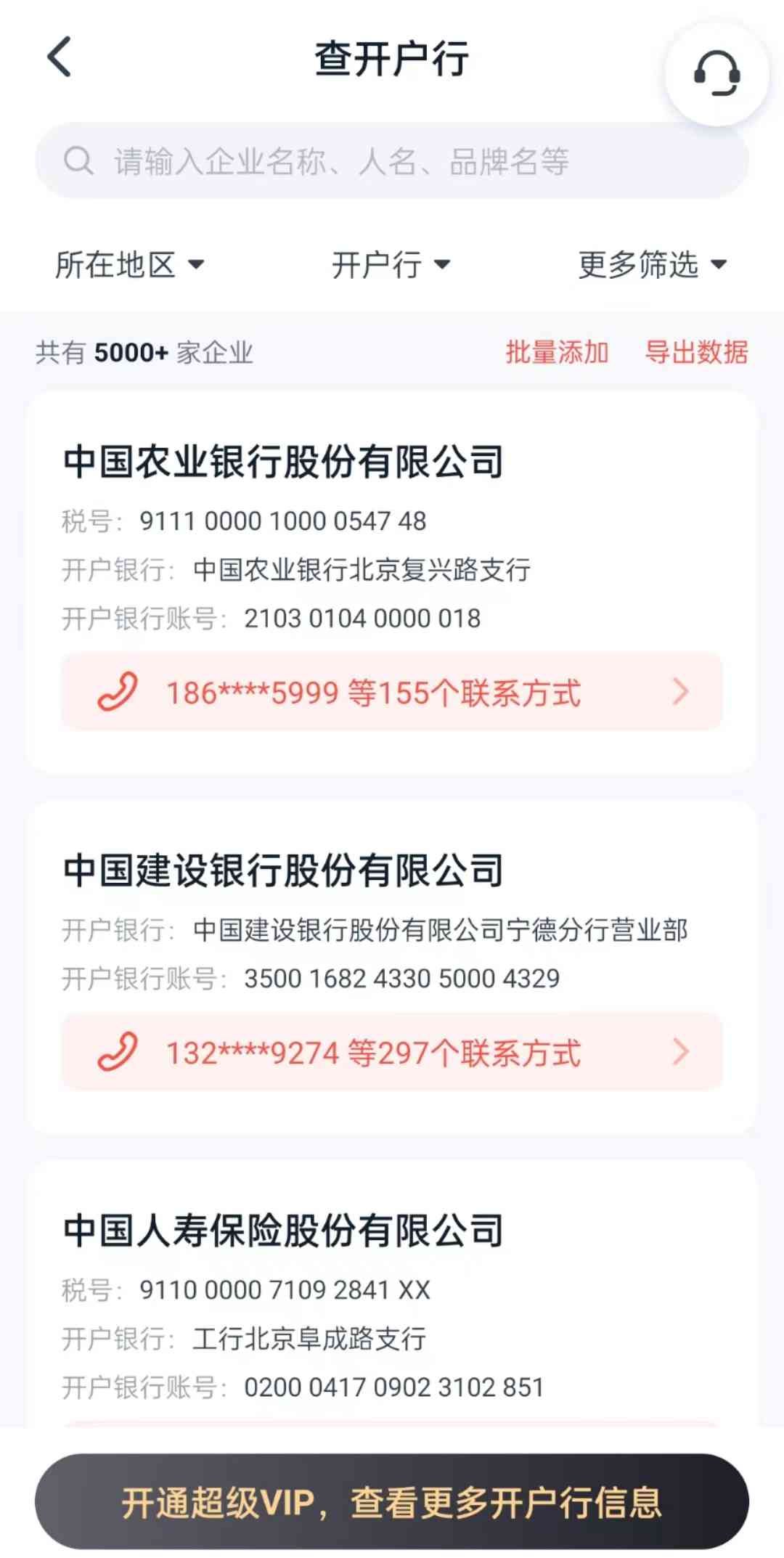Open the 中国建设银行股份有限公司 card

pyautogui.click(x=283, y=870)
